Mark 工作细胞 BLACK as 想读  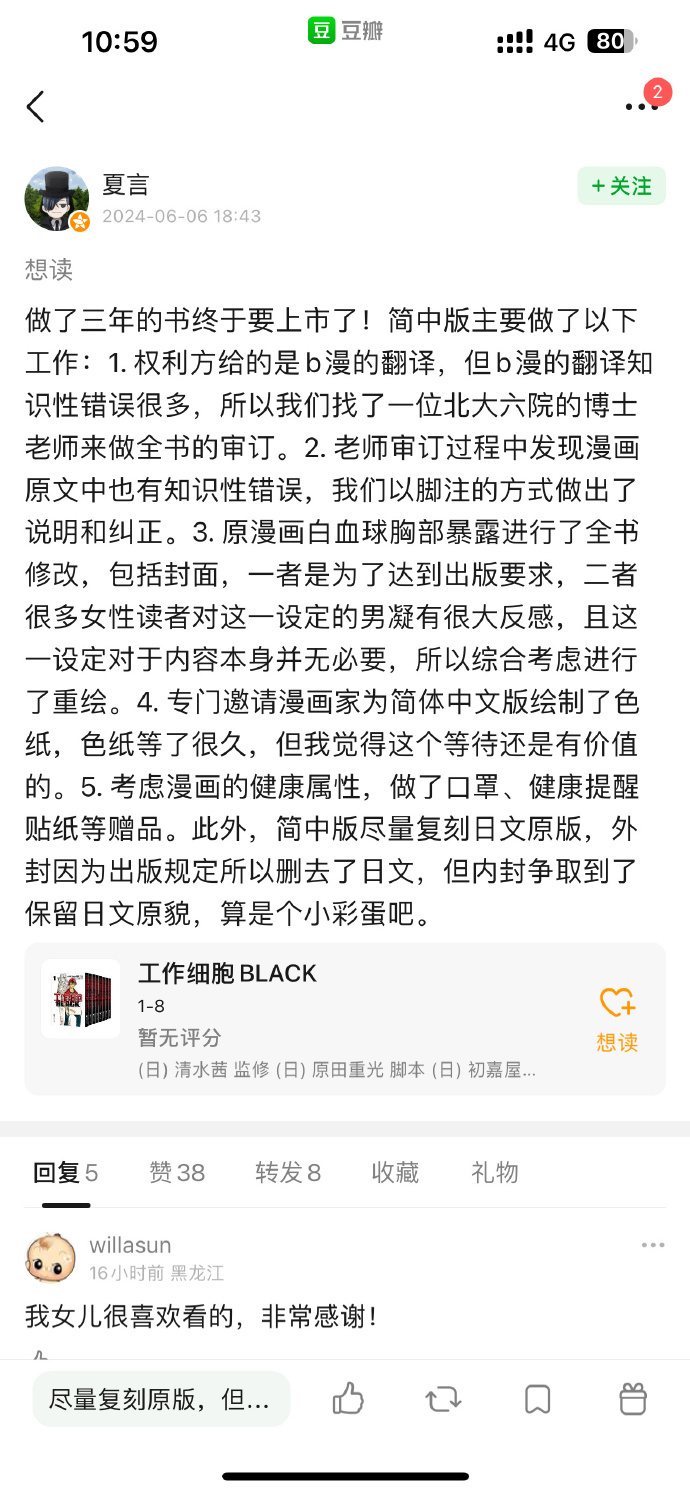[617, 1019]
